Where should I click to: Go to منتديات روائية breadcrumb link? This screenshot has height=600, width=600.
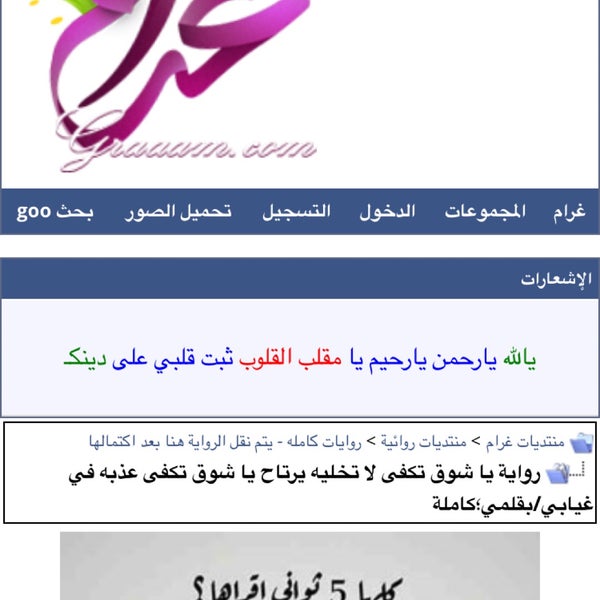coord(423,442)
